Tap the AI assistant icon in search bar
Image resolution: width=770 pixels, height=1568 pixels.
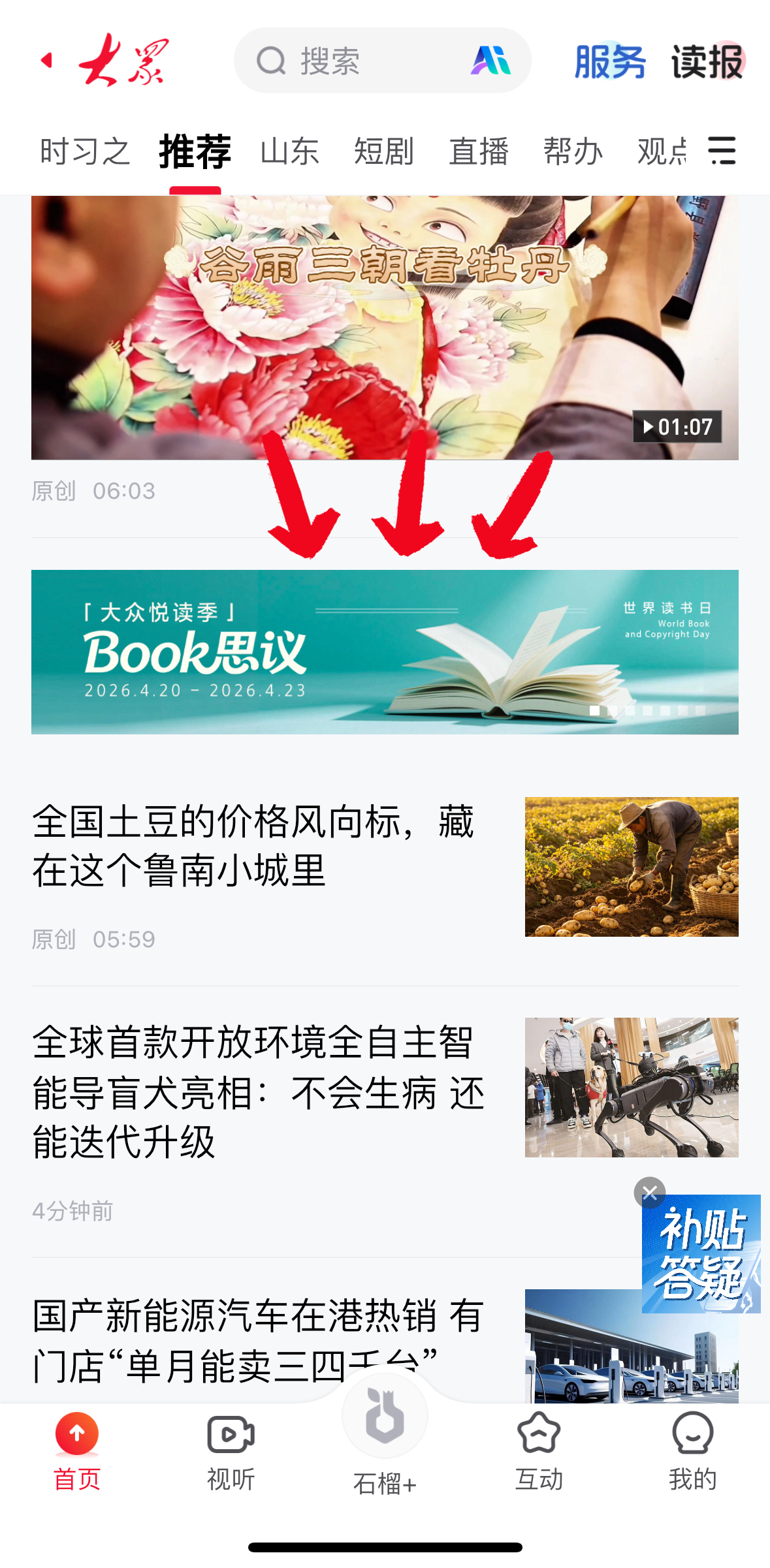[490, 61]
